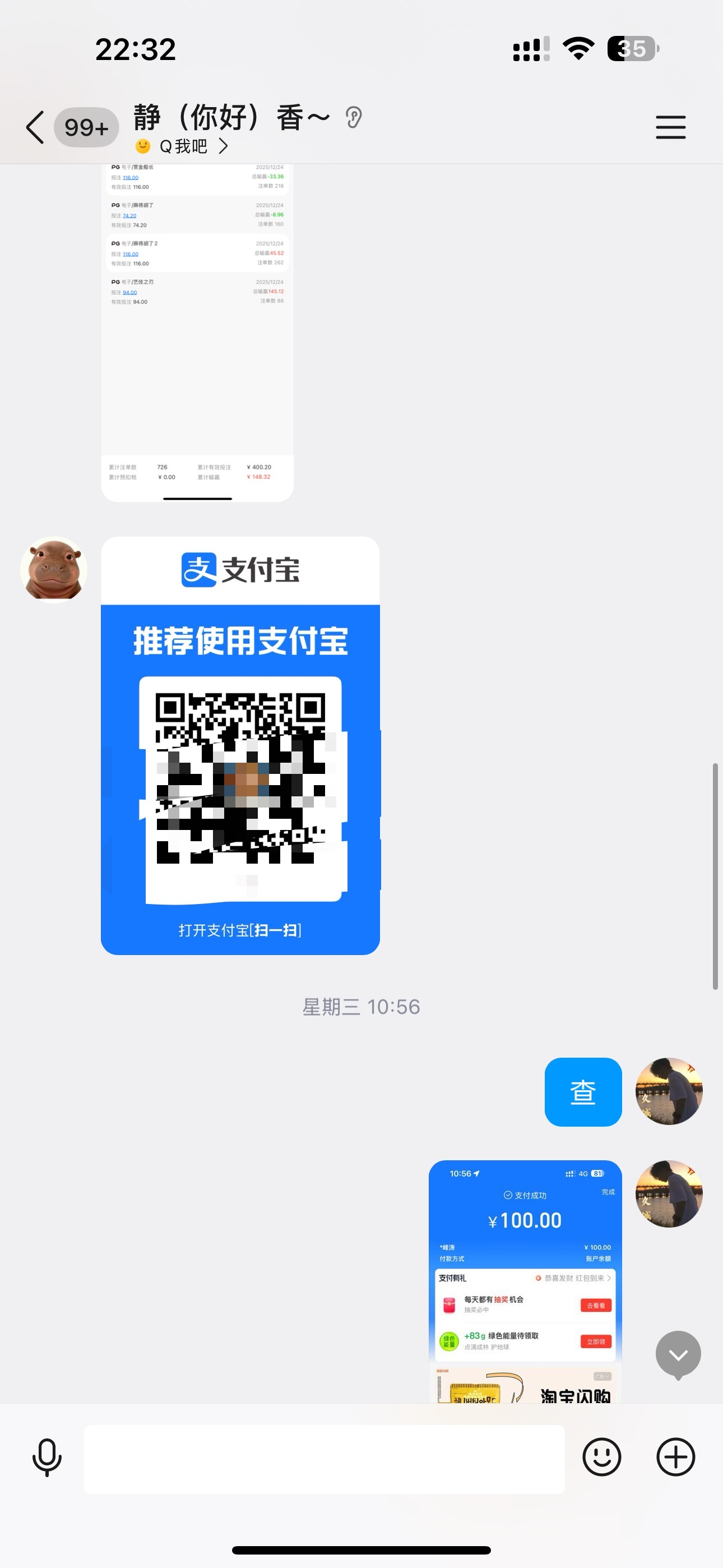Open the betting record screenshot message
The height and width of the screenshot is (1568, 723).
[x=197, y=332]
